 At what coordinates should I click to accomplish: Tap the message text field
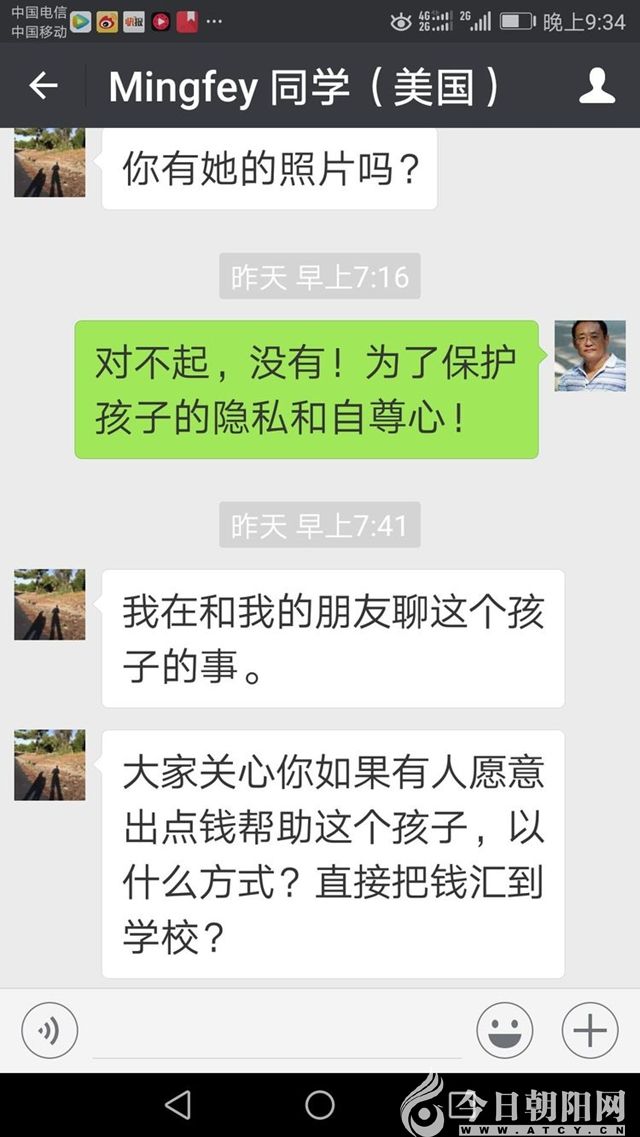(277, 1030)
